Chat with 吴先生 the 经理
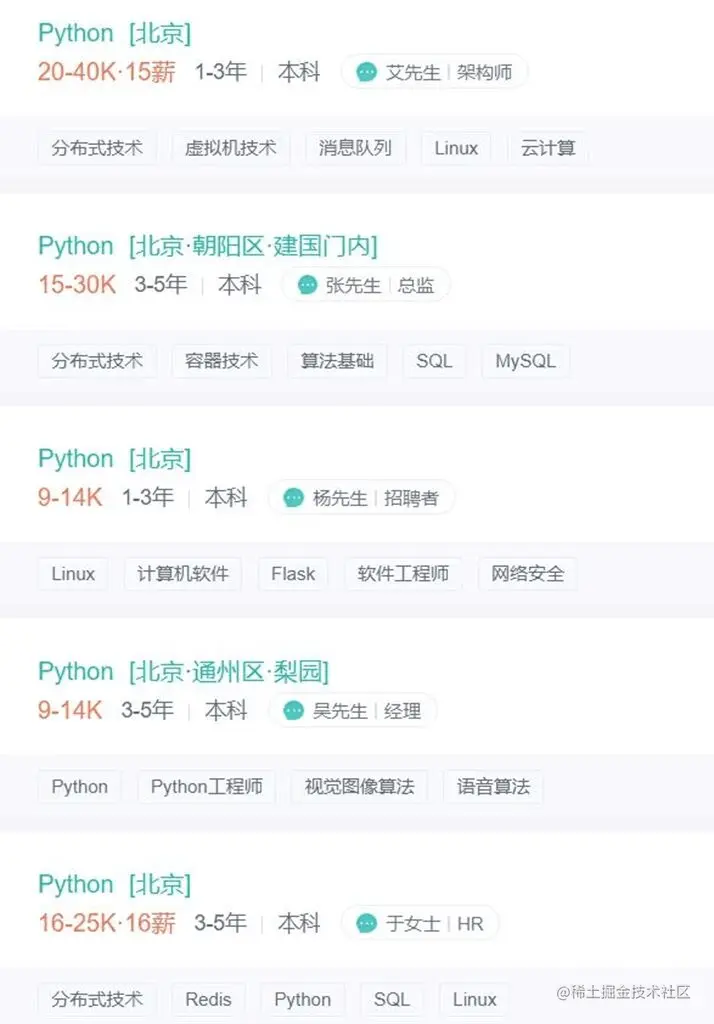Viewport: 714px width, 1024px height. 352,711
